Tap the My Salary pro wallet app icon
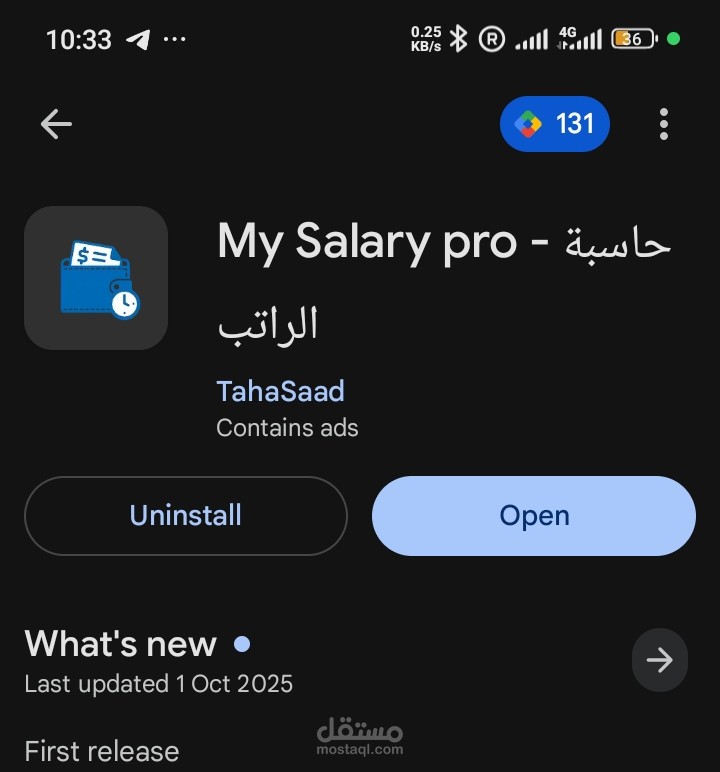Screen dimensions: 720x772 pyautogui.click(x=96, y=278)
